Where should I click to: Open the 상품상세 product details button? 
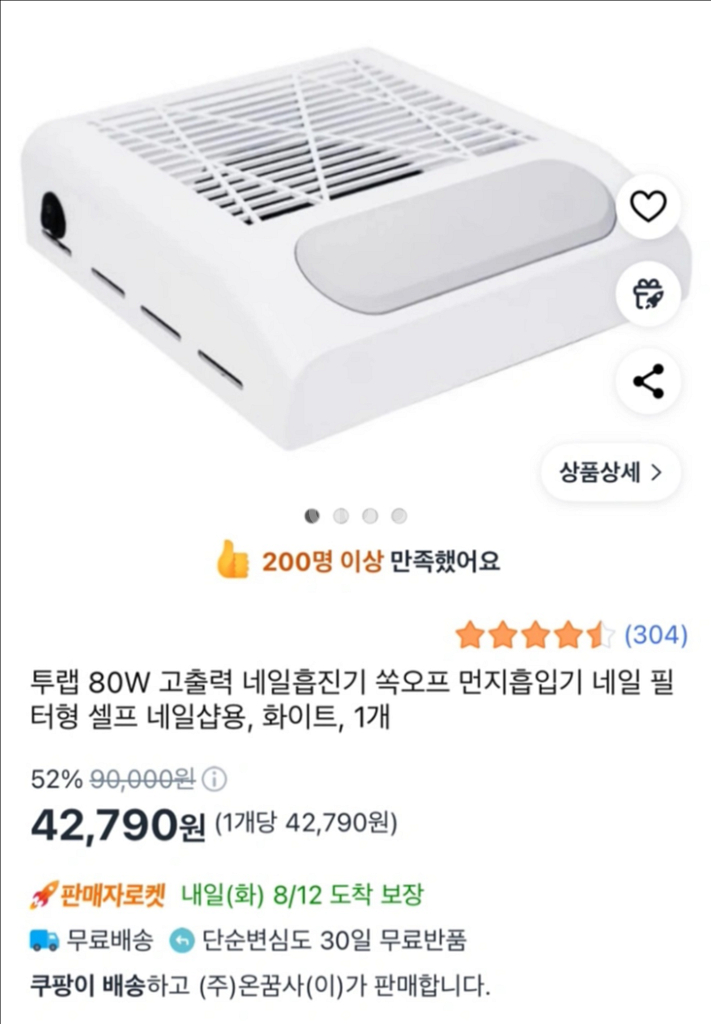click(x=610, y=472)
